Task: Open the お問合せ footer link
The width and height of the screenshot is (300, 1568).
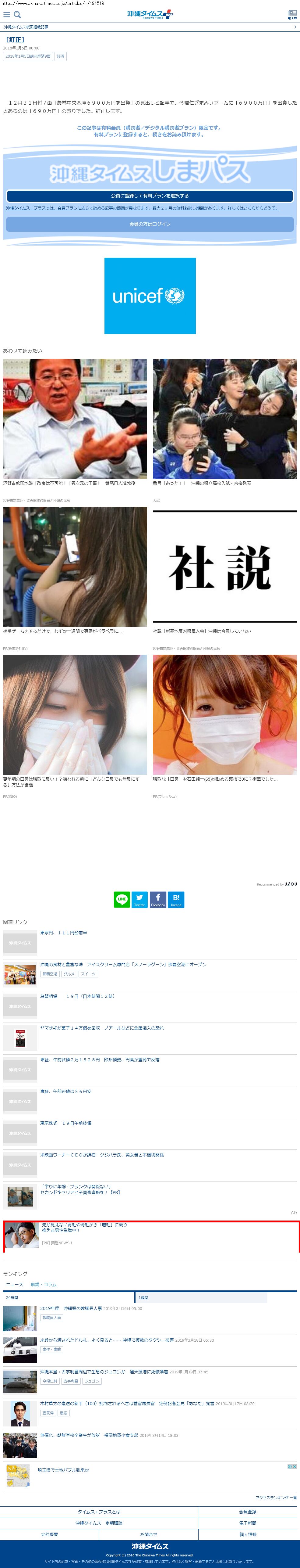Action: (149, 1534)
